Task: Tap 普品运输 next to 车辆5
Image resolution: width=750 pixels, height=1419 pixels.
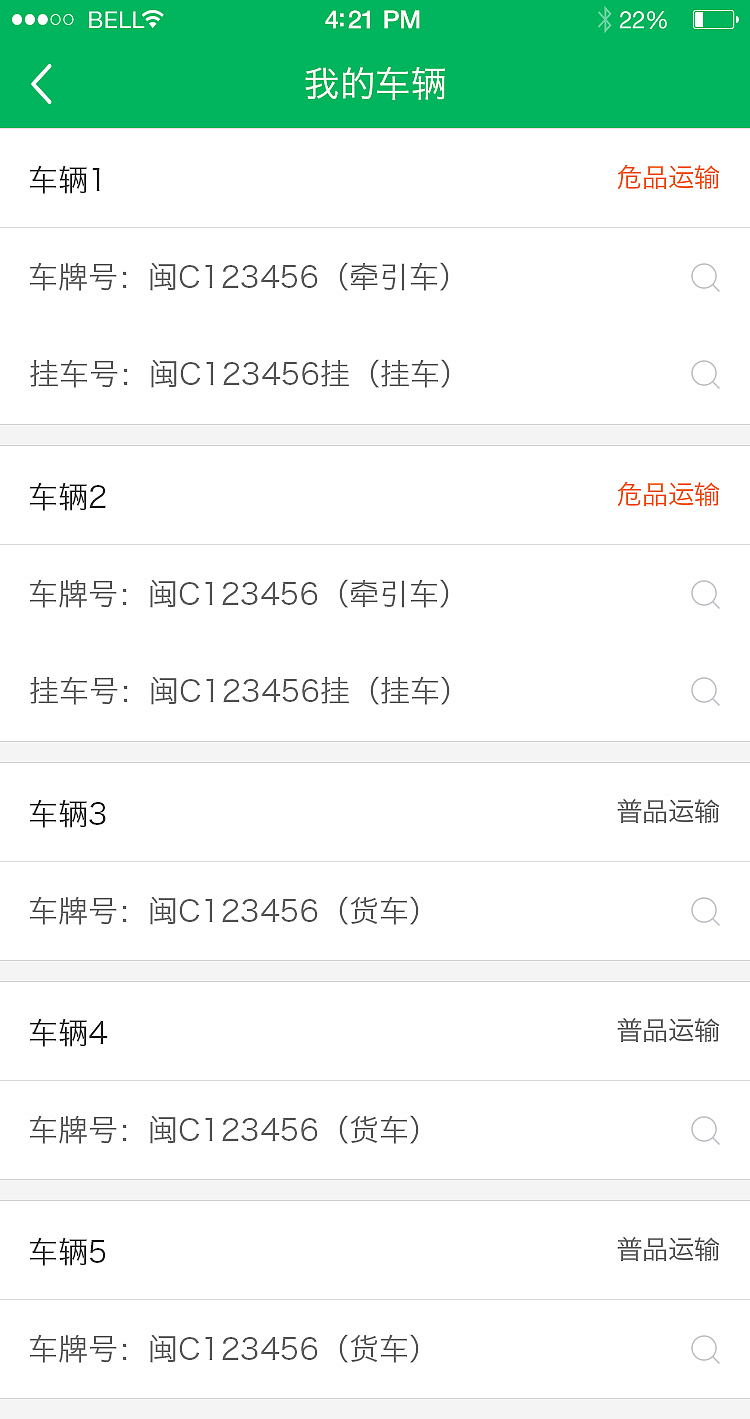Action: click(x=667, y=1250)
